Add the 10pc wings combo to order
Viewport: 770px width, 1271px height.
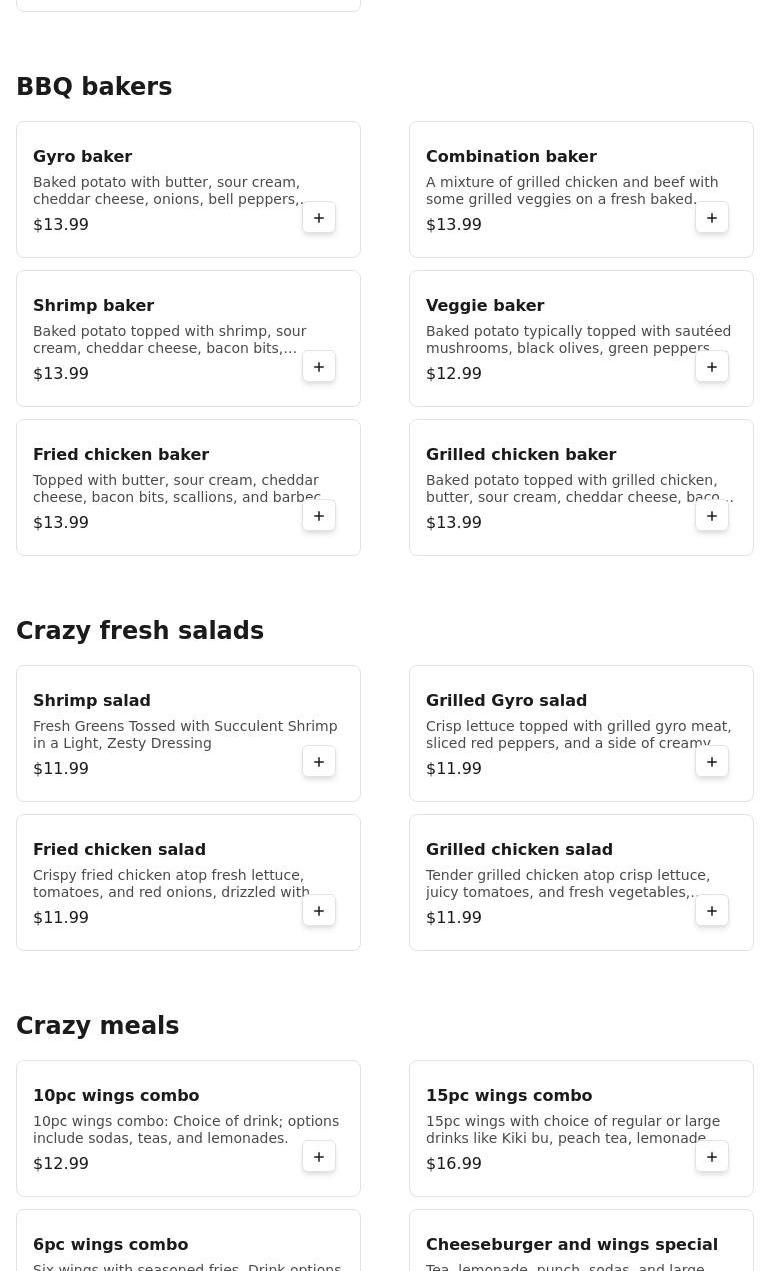pos(318,1156)
